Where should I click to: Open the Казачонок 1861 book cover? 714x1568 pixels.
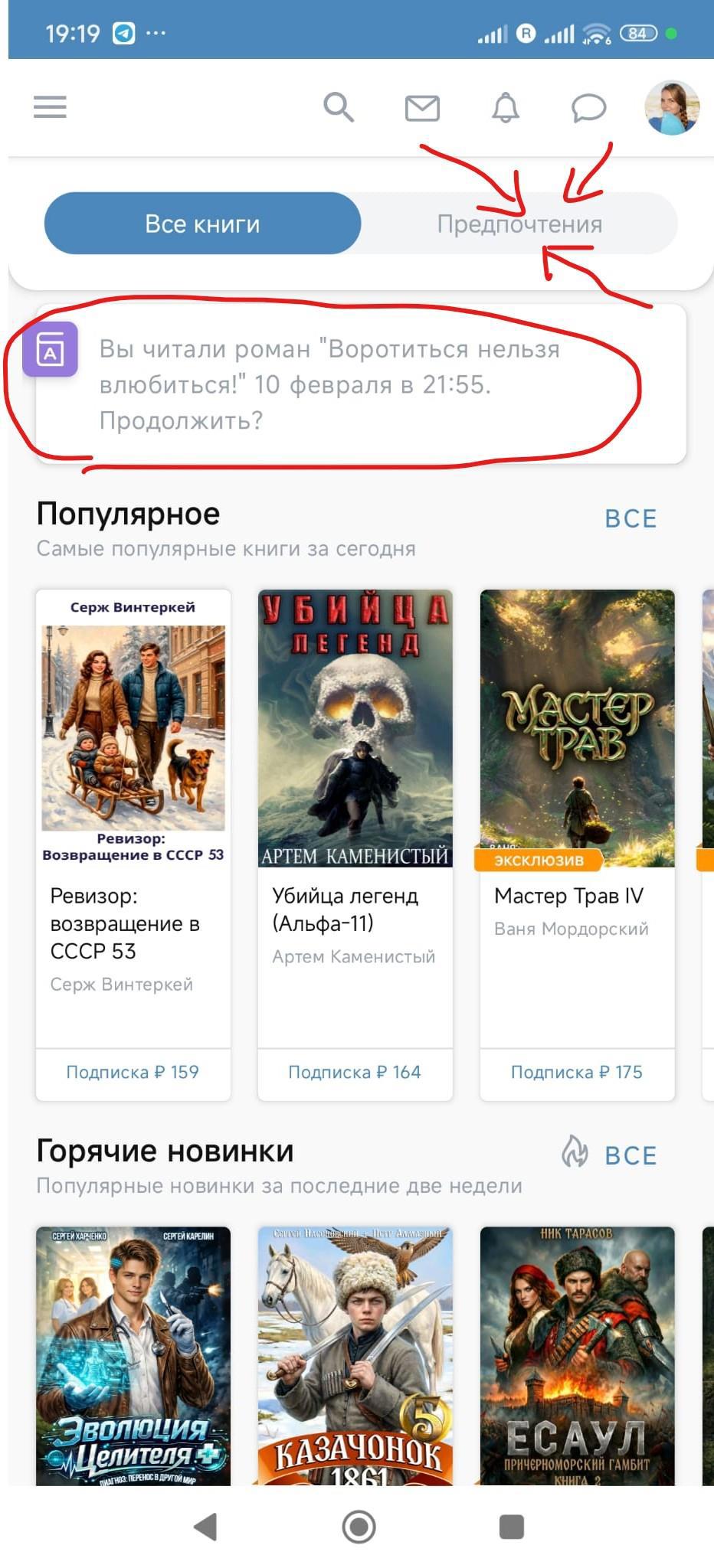click(355, 1355)
